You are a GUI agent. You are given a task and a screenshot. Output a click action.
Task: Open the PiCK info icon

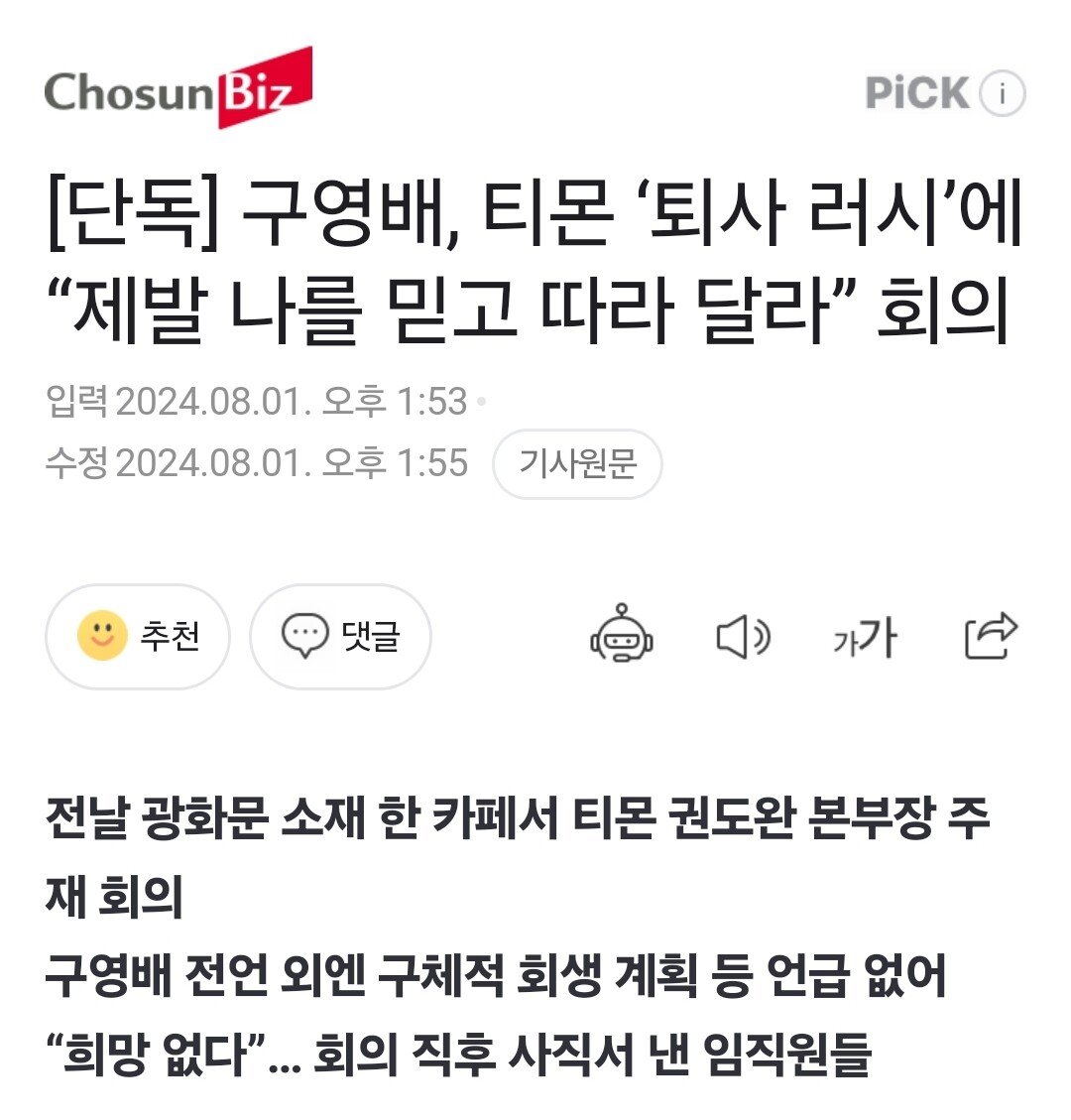pyautogui.click(x=1002, y=94)
